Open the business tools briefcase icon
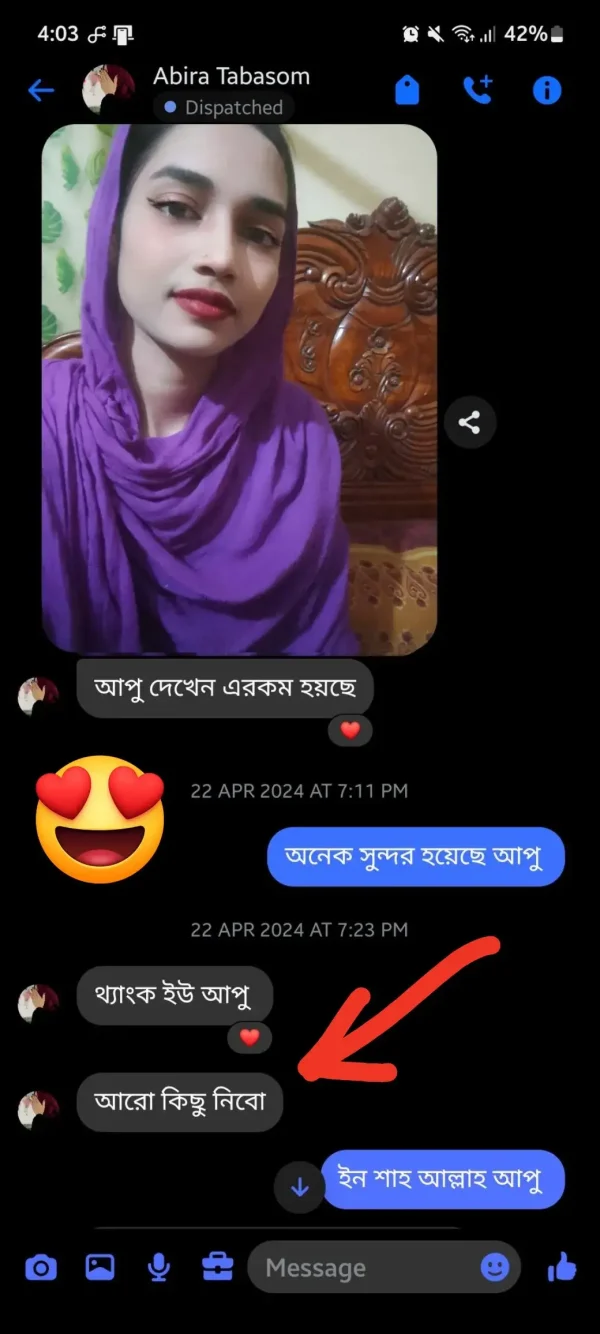Viewport: 600px width, 1334px height. 217,1268
